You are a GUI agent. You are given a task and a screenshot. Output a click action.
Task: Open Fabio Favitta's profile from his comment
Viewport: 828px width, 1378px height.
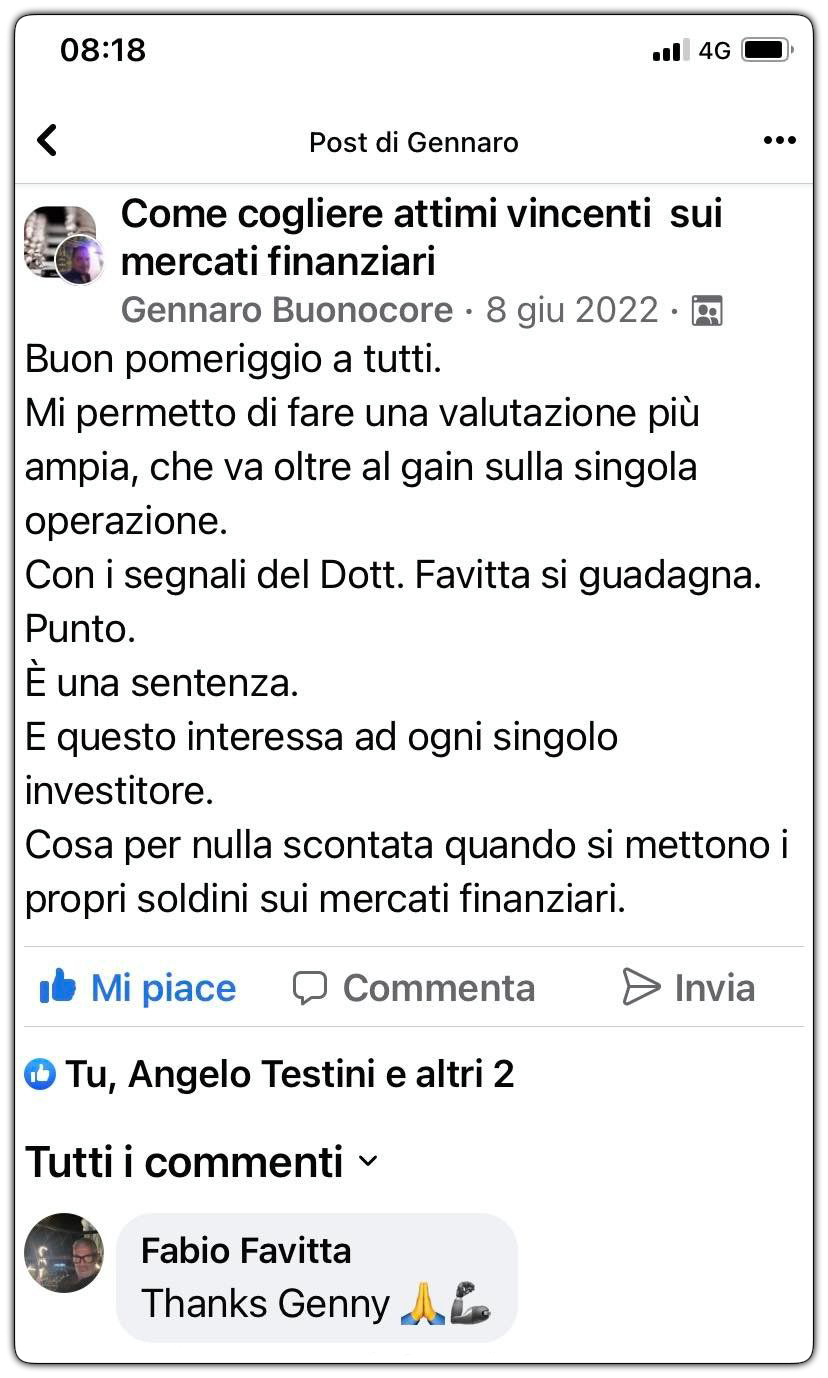(x=246, y=1250)
